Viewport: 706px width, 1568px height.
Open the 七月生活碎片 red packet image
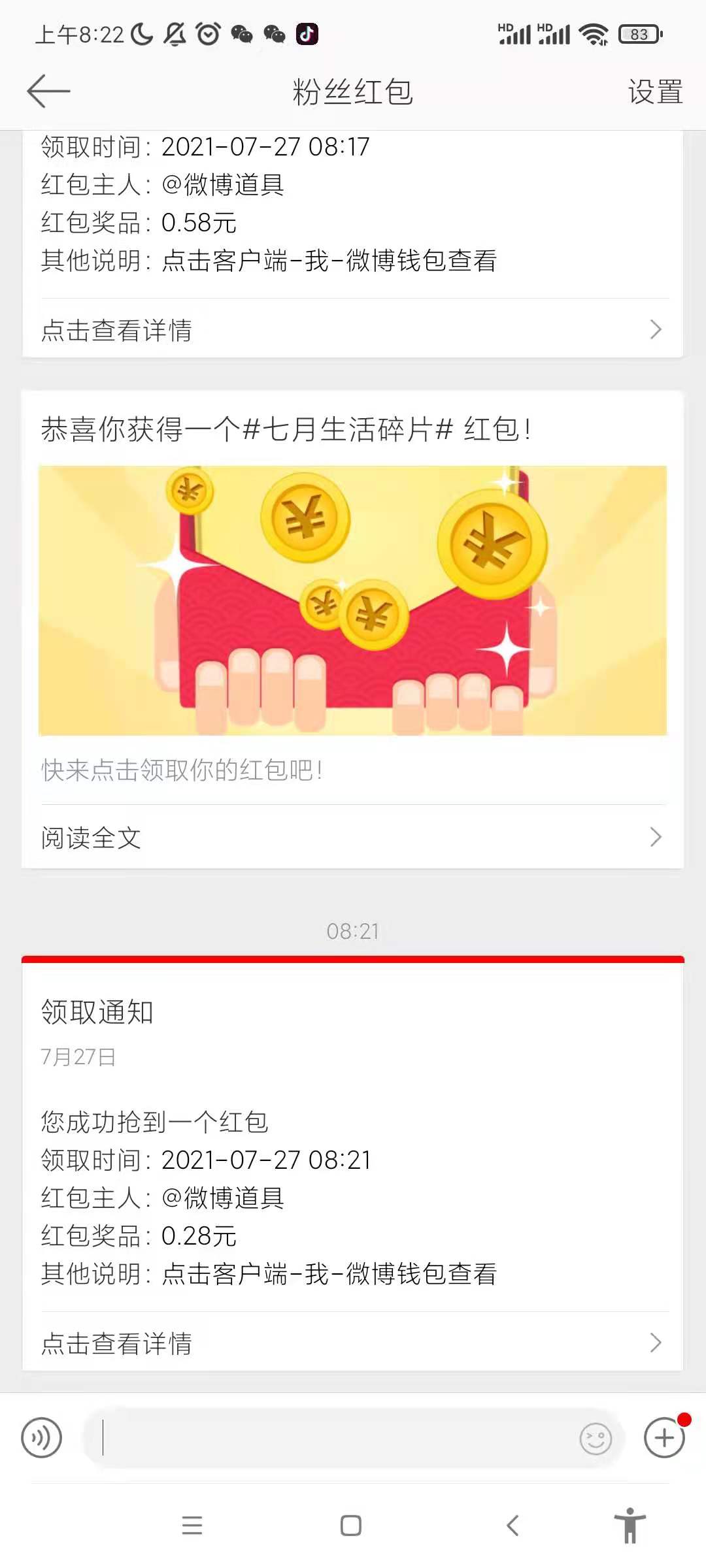(353, 600)
